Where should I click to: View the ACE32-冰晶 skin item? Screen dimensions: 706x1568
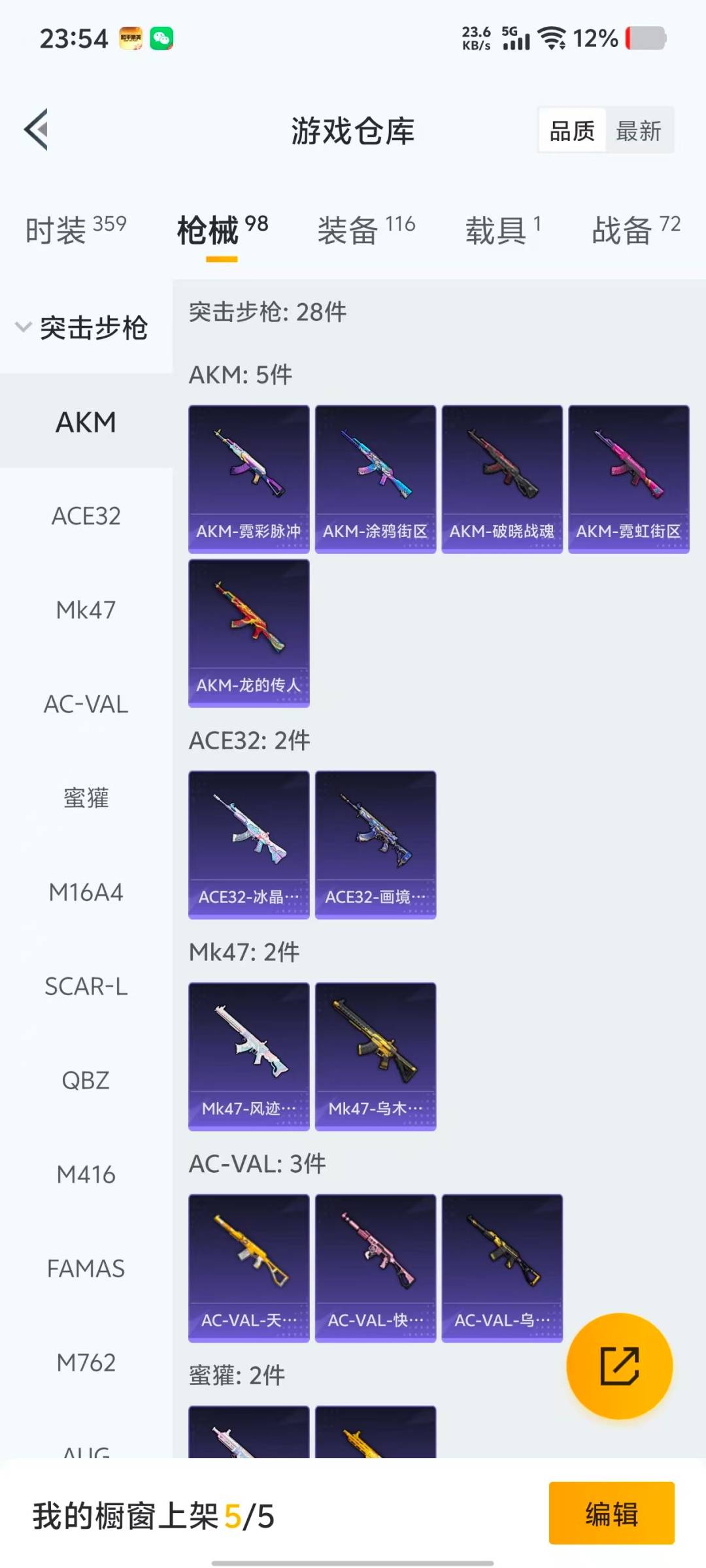point(249,844)
